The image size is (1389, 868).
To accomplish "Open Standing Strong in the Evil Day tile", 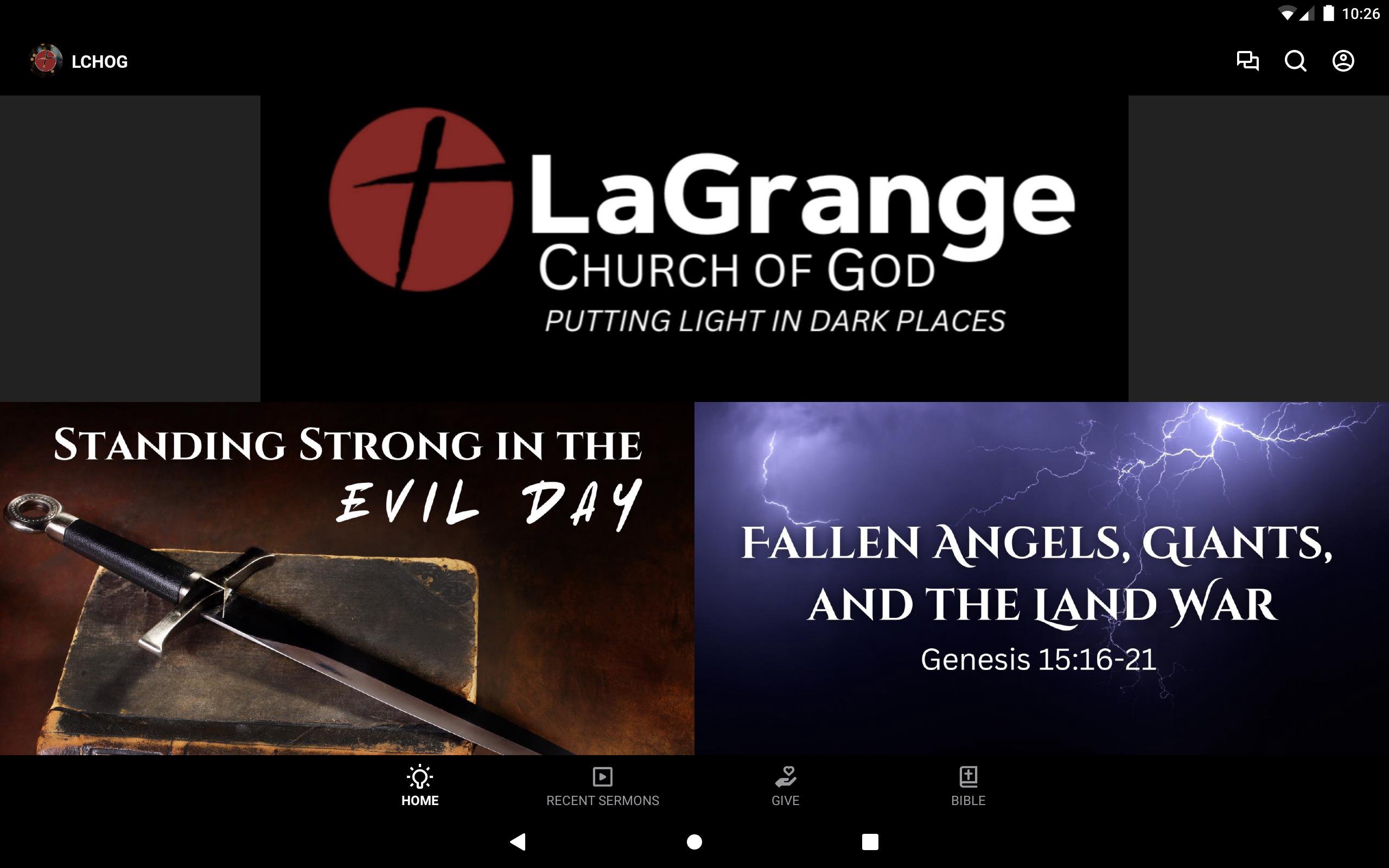I will click(347, 578).
